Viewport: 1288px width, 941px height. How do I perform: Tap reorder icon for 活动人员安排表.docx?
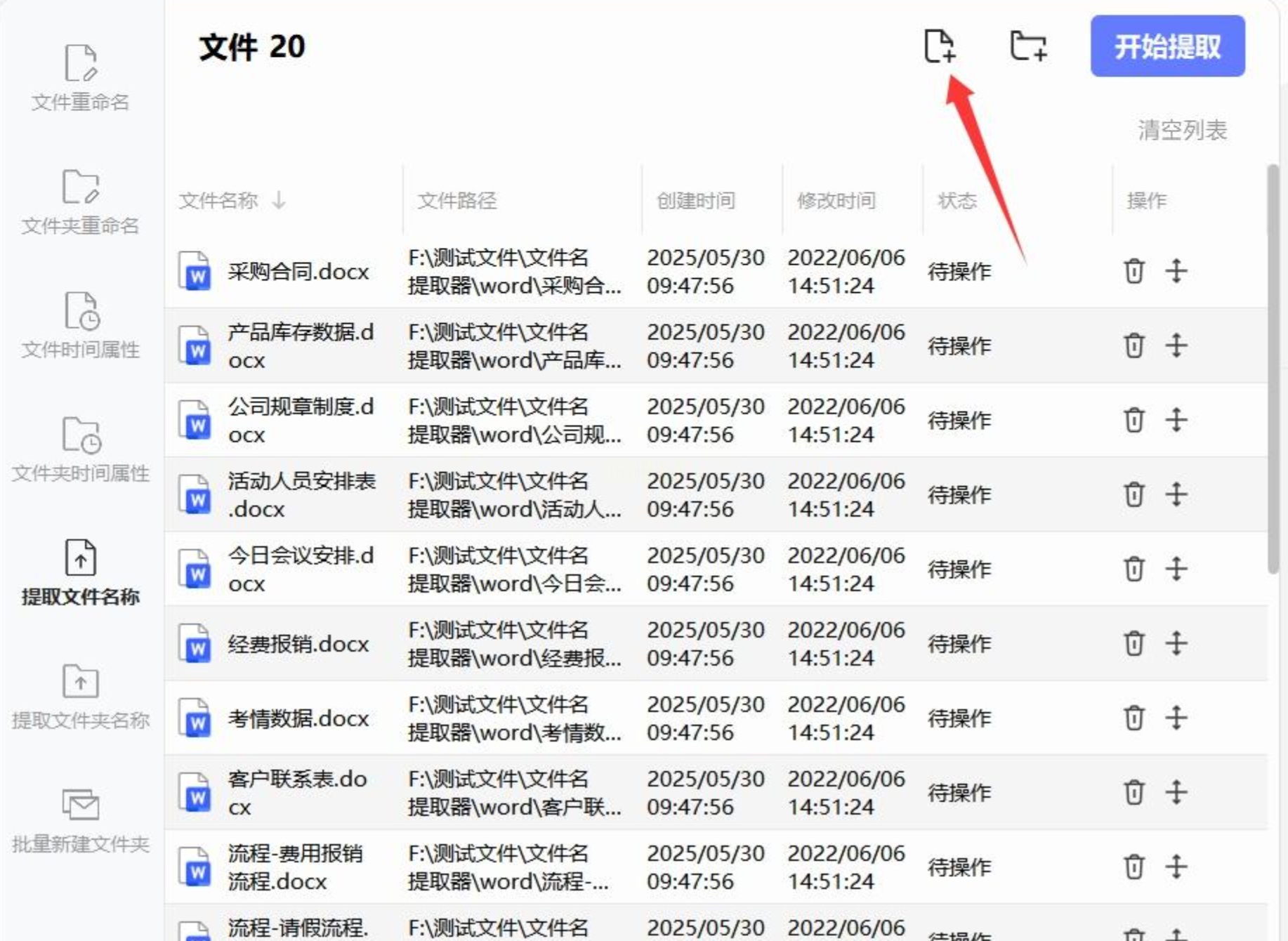point(1176,494)
